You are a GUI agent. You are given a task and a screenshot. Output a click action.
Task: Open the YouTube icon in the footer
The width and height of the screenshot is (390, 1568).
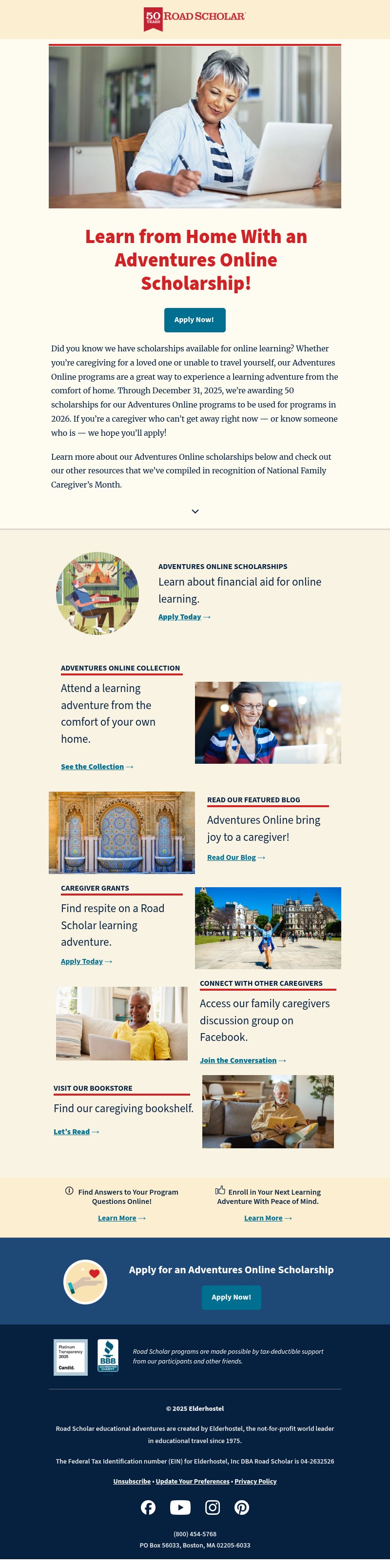(x=180, y=1508)
